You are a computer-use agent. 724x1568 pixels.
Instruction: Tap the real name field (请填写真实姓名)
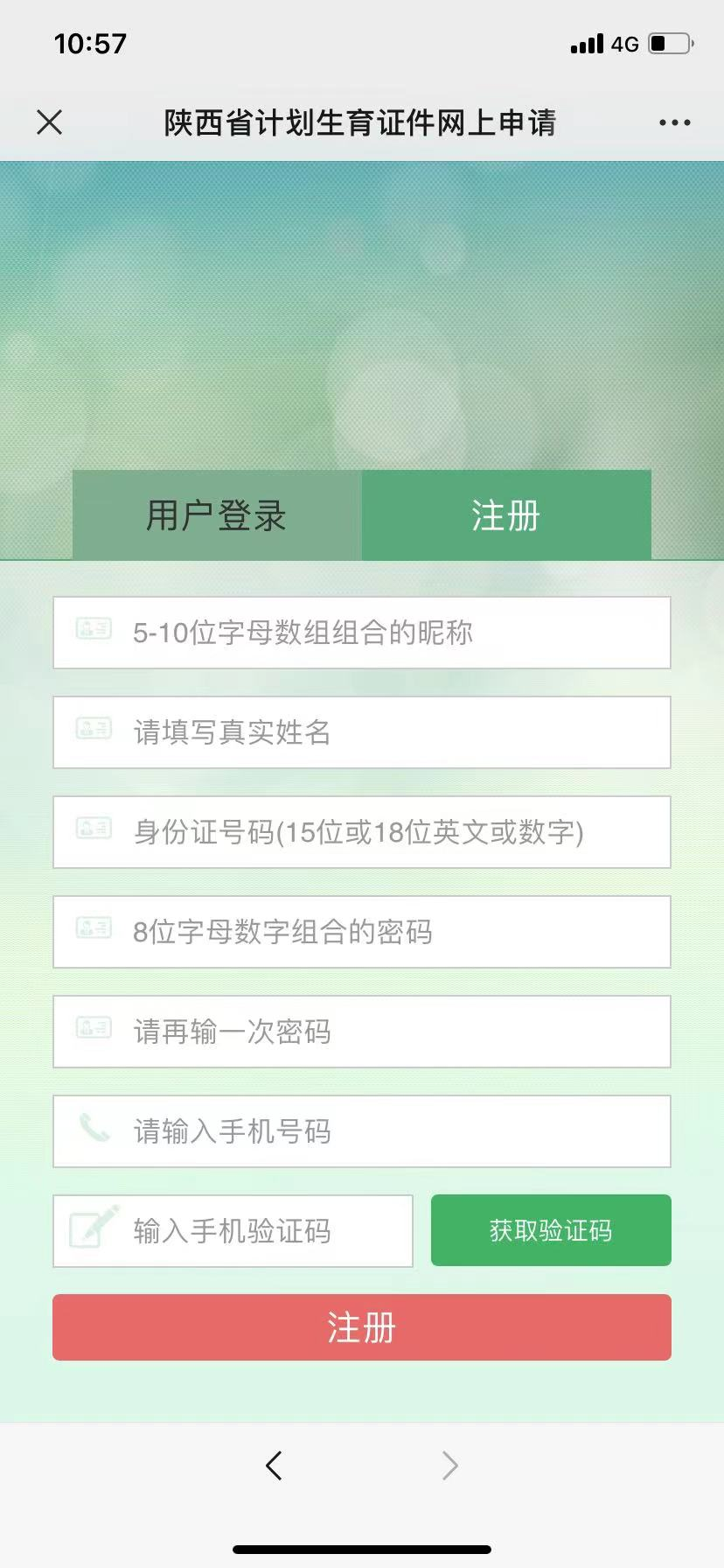point(362,732)
